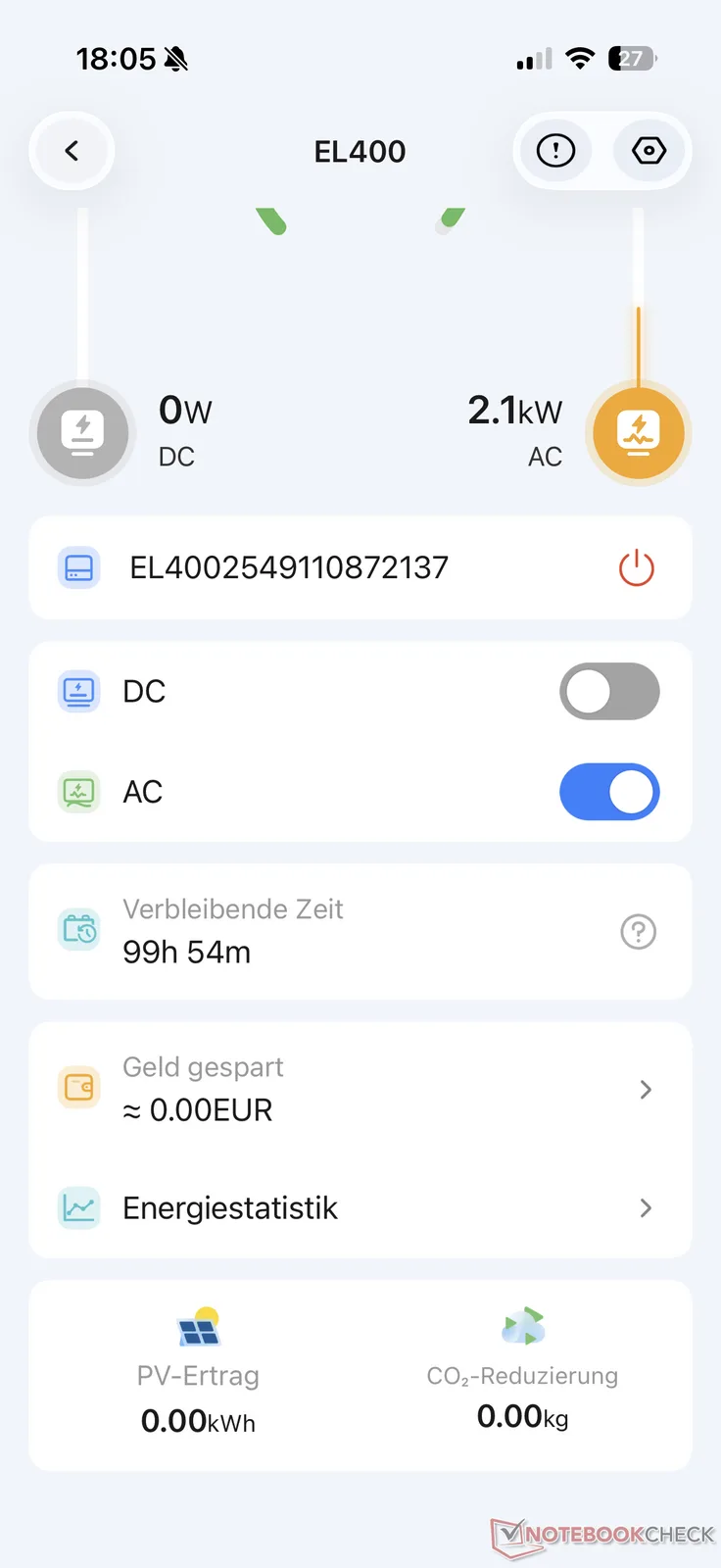
Task: Open device settings hexagon icon
Action: click(649, 151)
